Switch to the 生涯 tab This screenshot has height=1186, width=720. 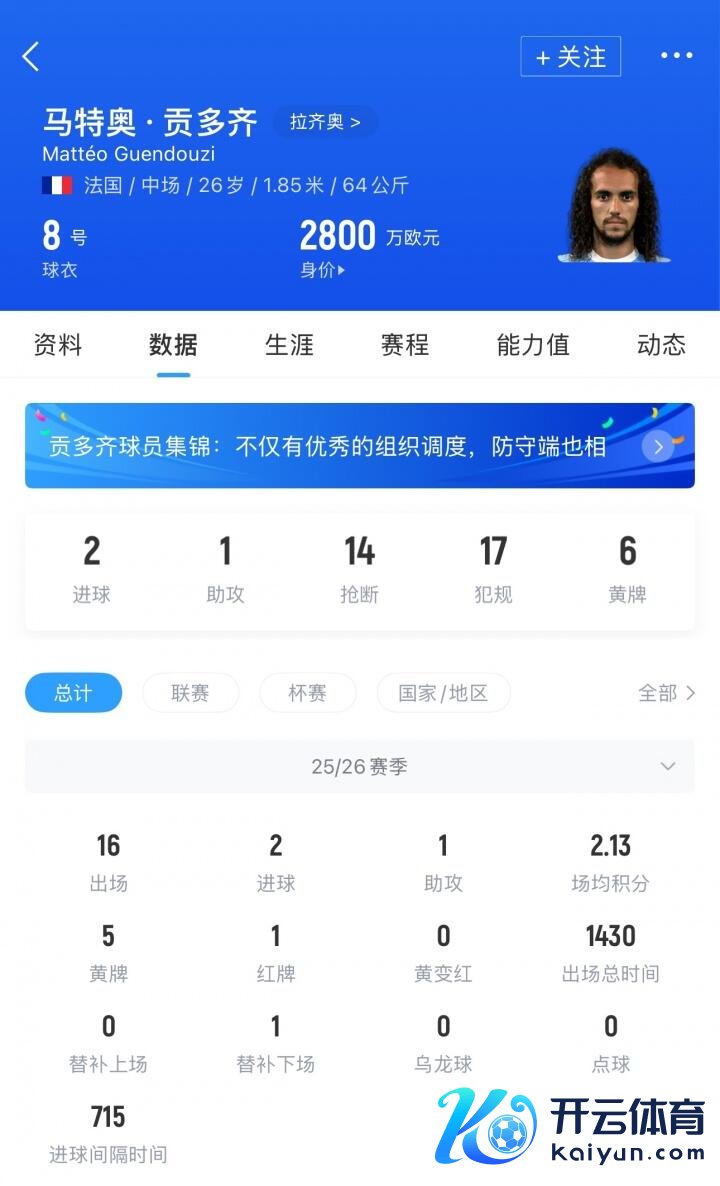click(289, 345)
